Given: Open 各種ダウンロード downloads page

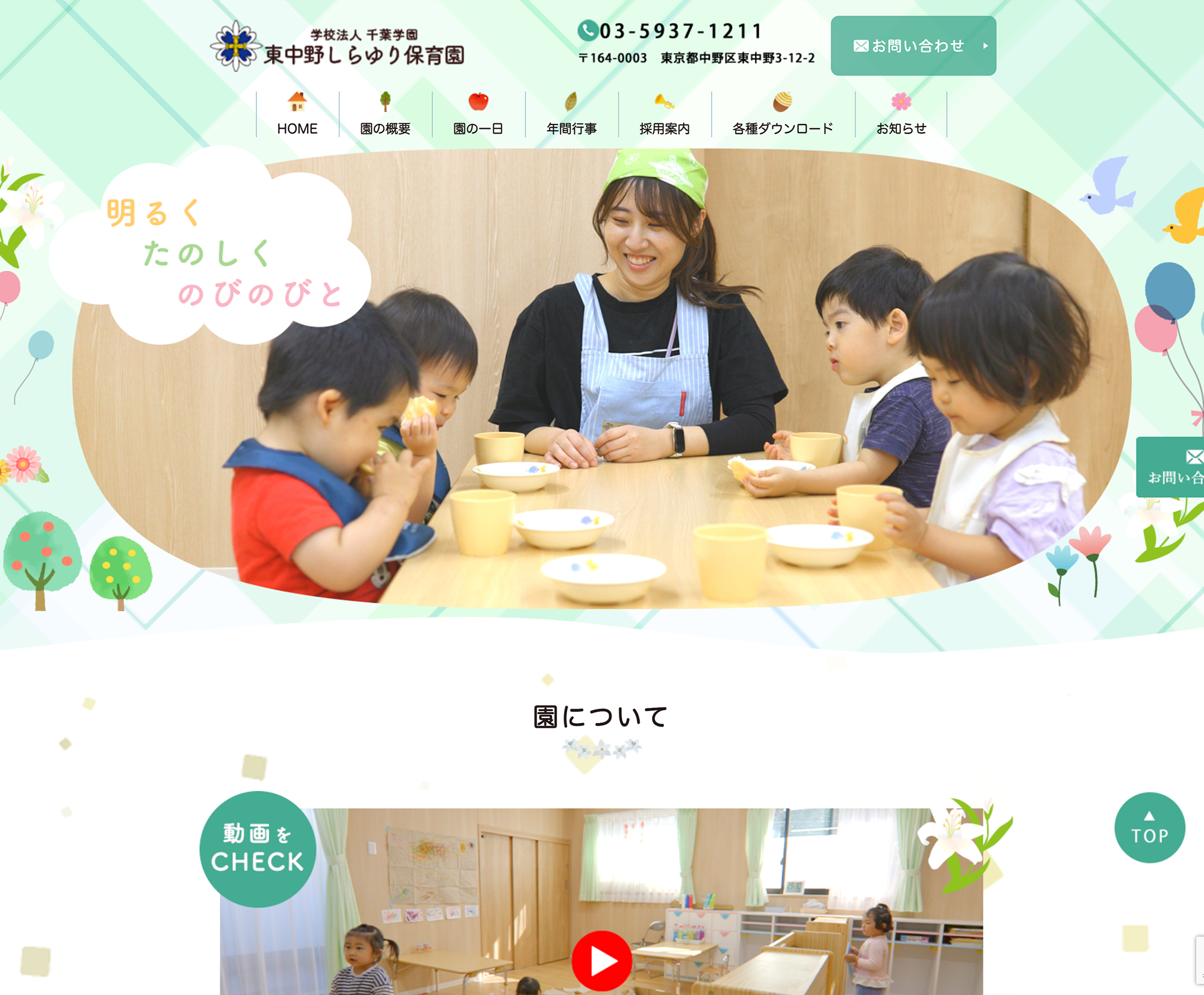Looking at the screenshot, I should (783, 114).
